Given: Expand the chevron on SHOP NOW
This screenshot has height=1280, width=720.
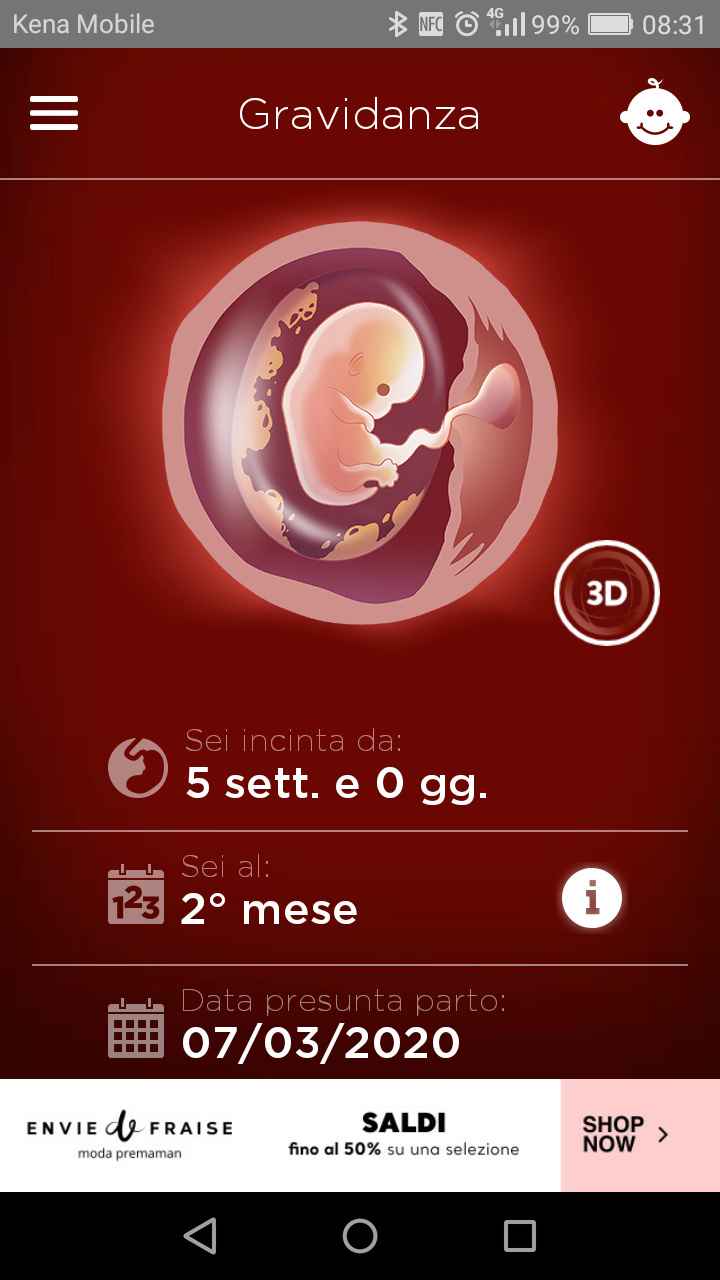Looking at the screenshot, I should pyautogui.click(x=663, y=1135).
